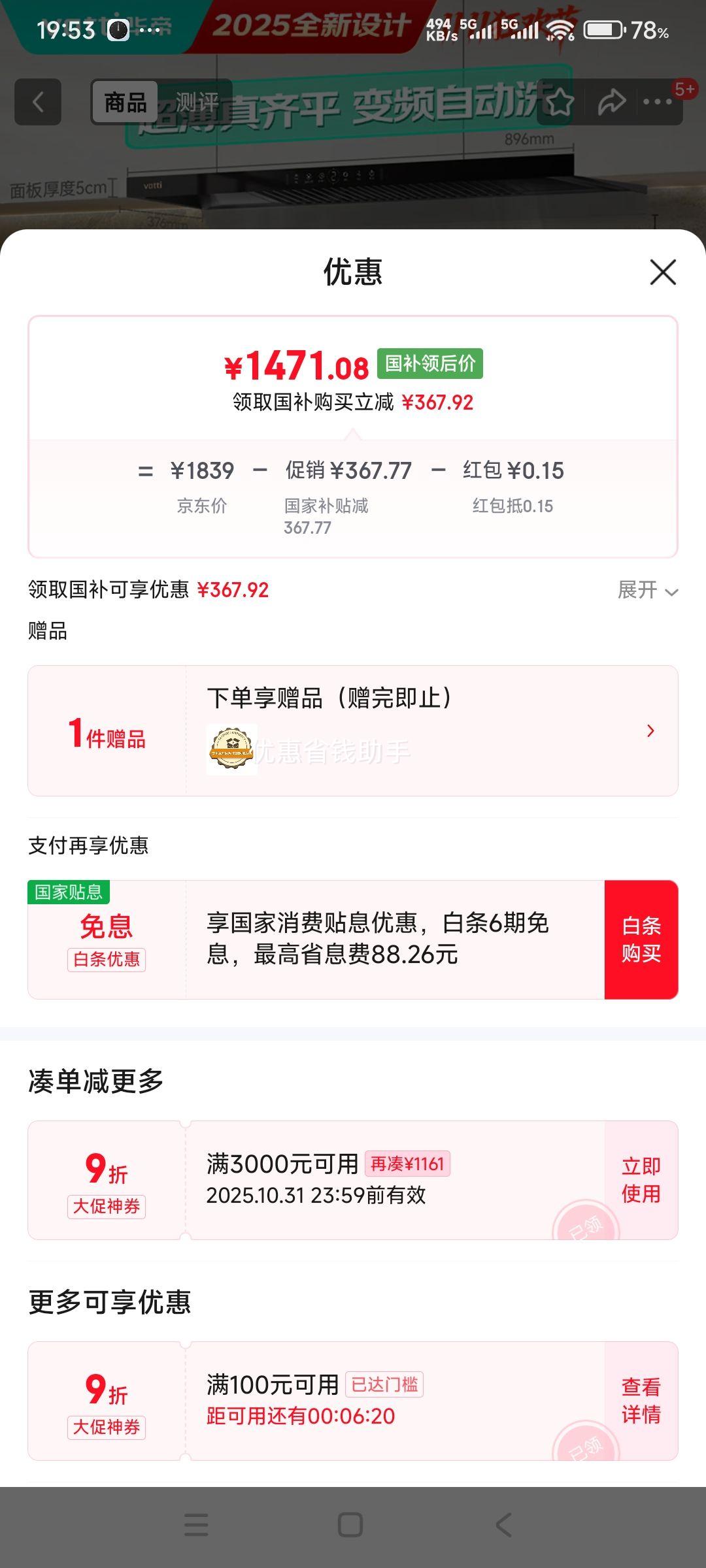Tap 立即使用 on the 满3000元 coupon
Viewport: 706px width, 1568px height.
click(x=641, y=1180)
